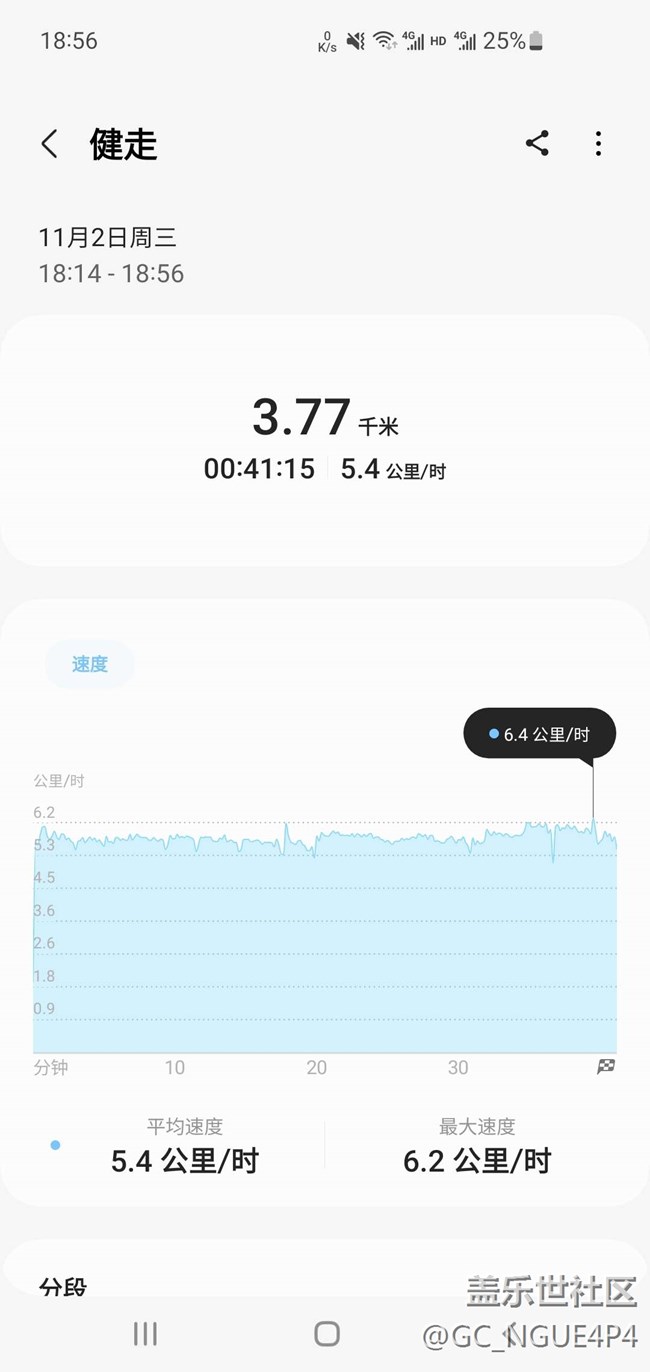Go back from the 健走 workout page

(49, 144)
